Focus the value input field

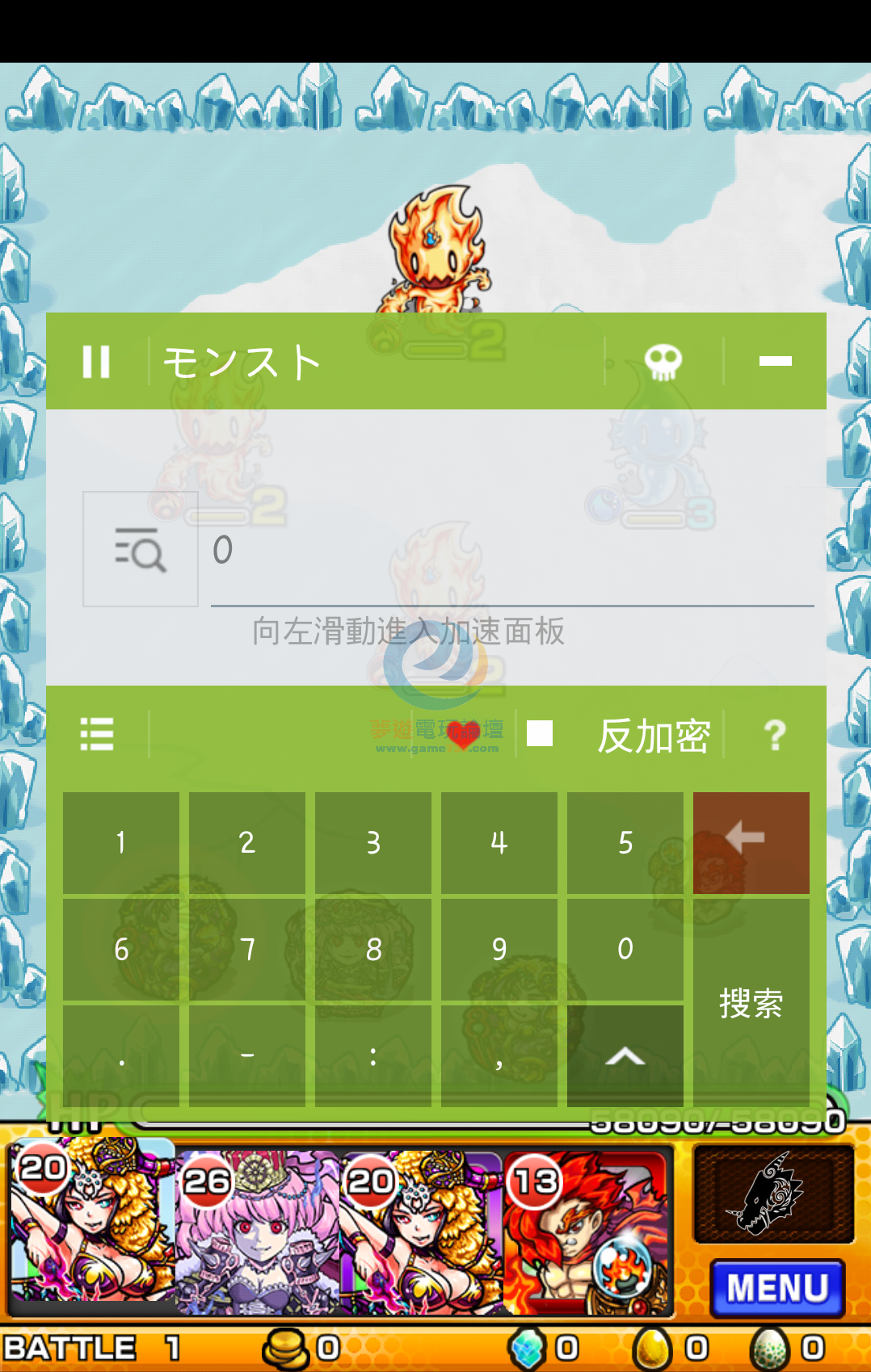511,551
